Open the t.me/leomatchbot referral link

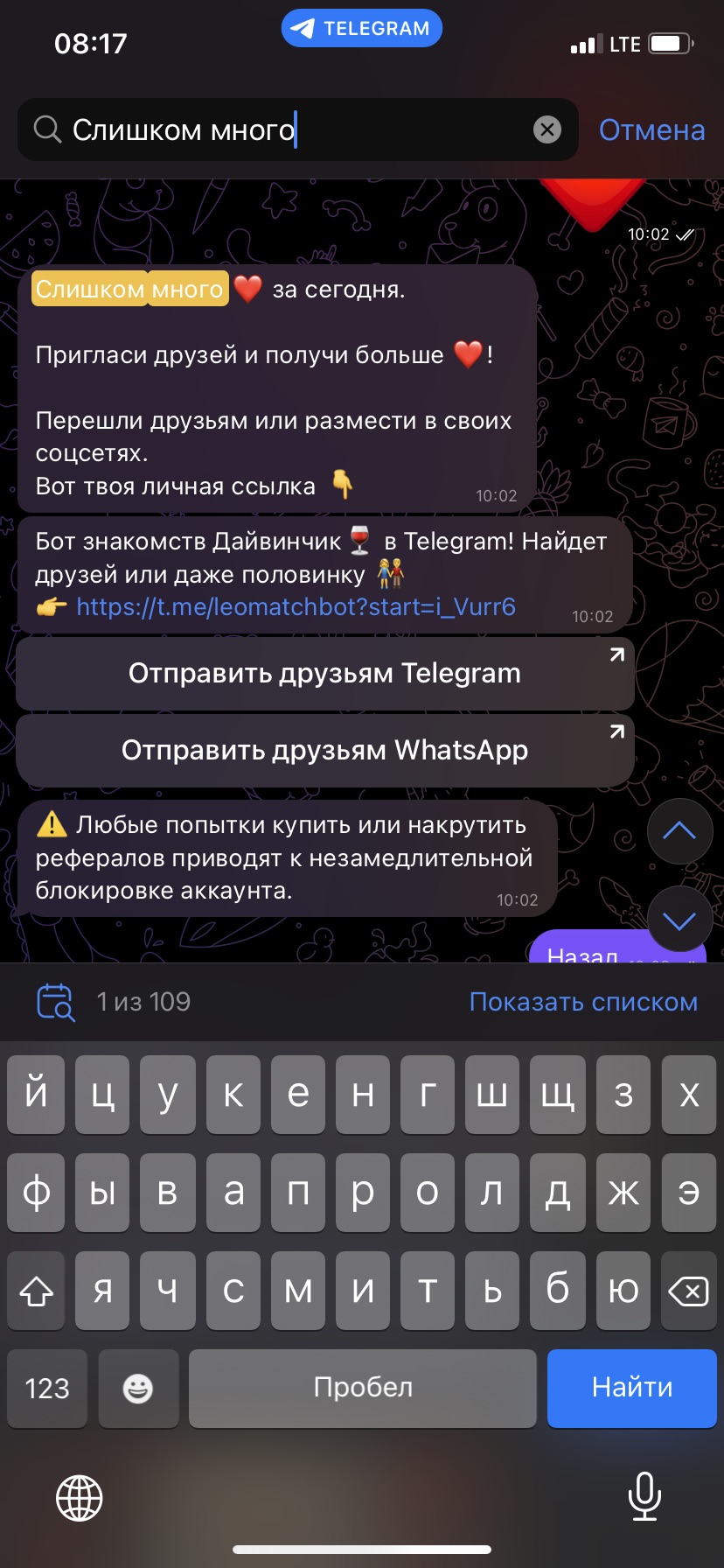(x=296, y=606)
